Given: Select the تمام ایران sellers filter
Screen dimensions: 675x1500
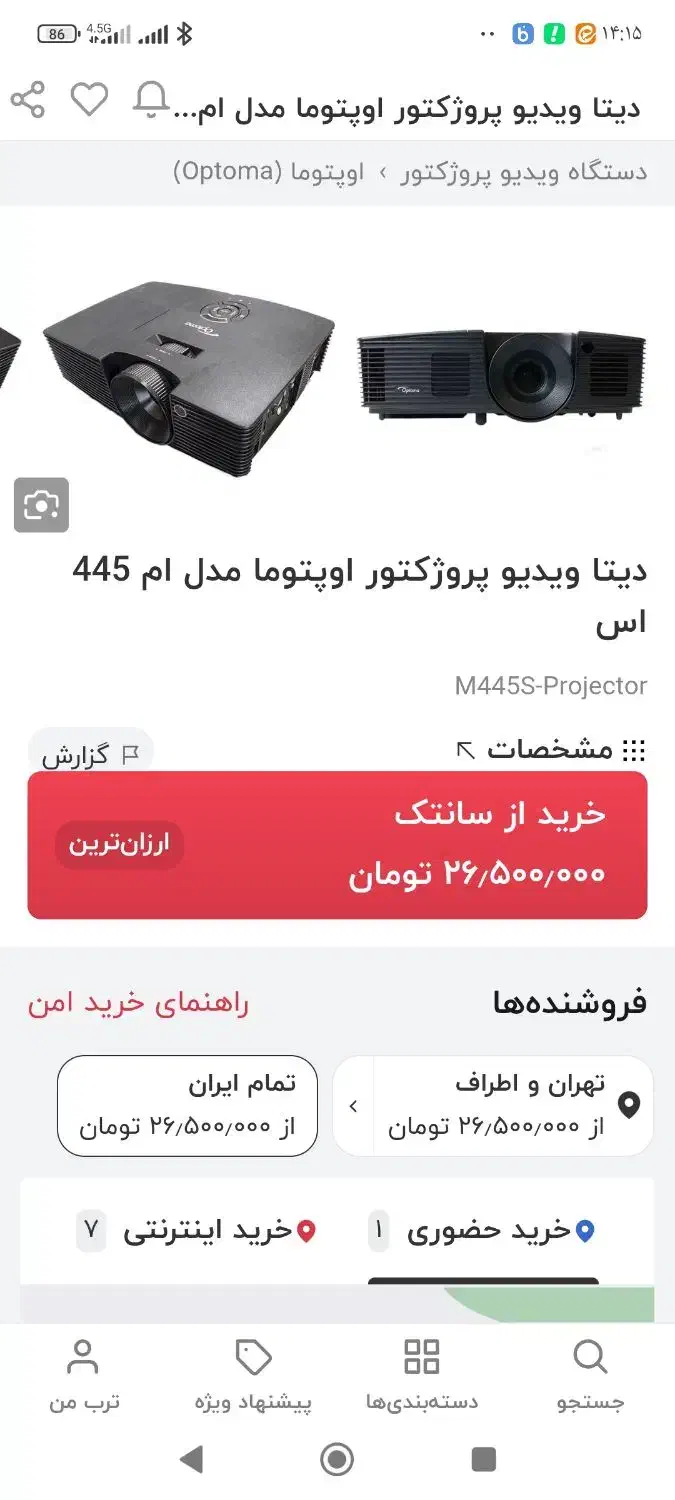Looking at the screenshot, I should pos(187,1105).
